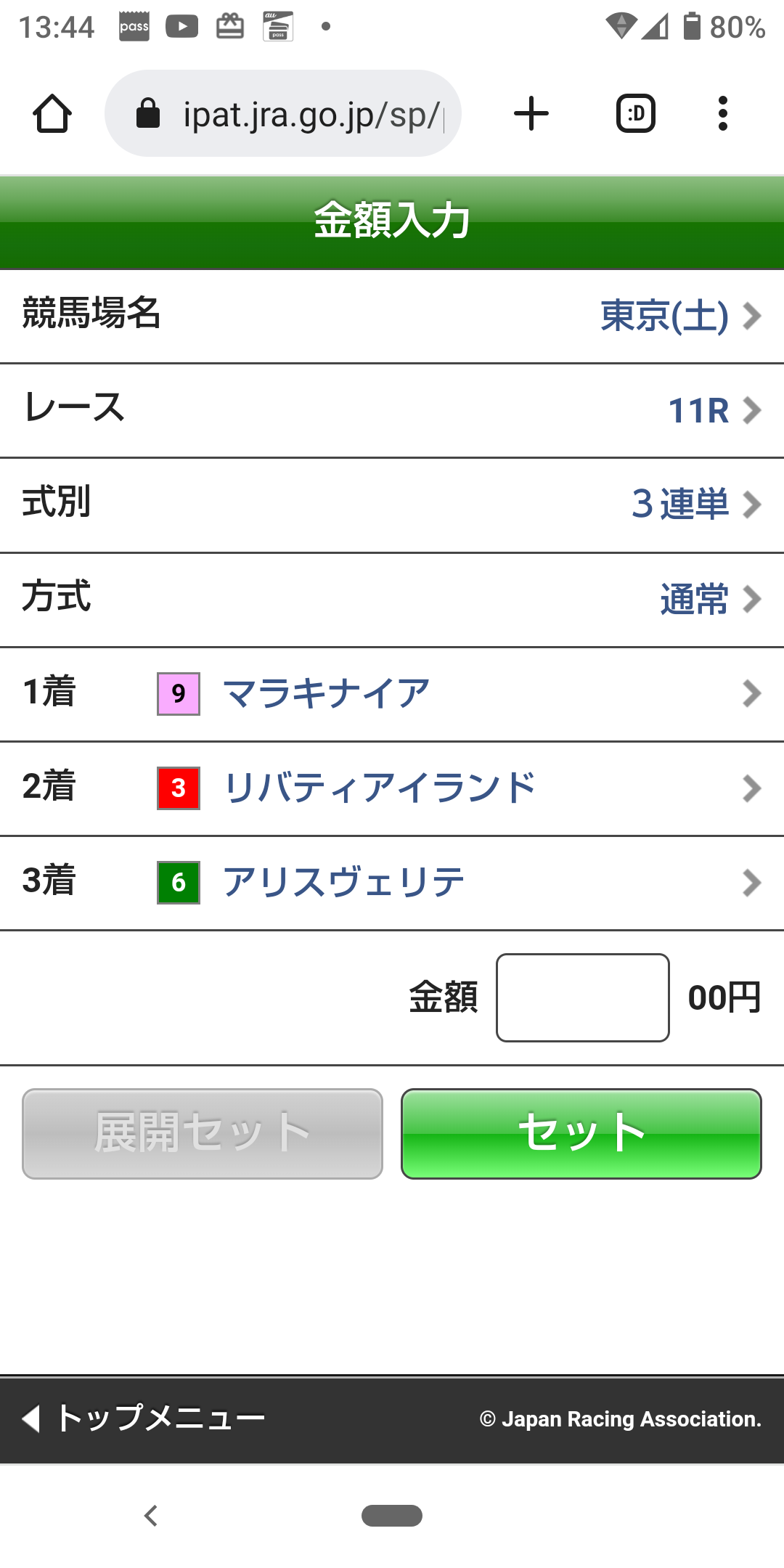Open the YouTube notification icon in status bar

[183, 26]
